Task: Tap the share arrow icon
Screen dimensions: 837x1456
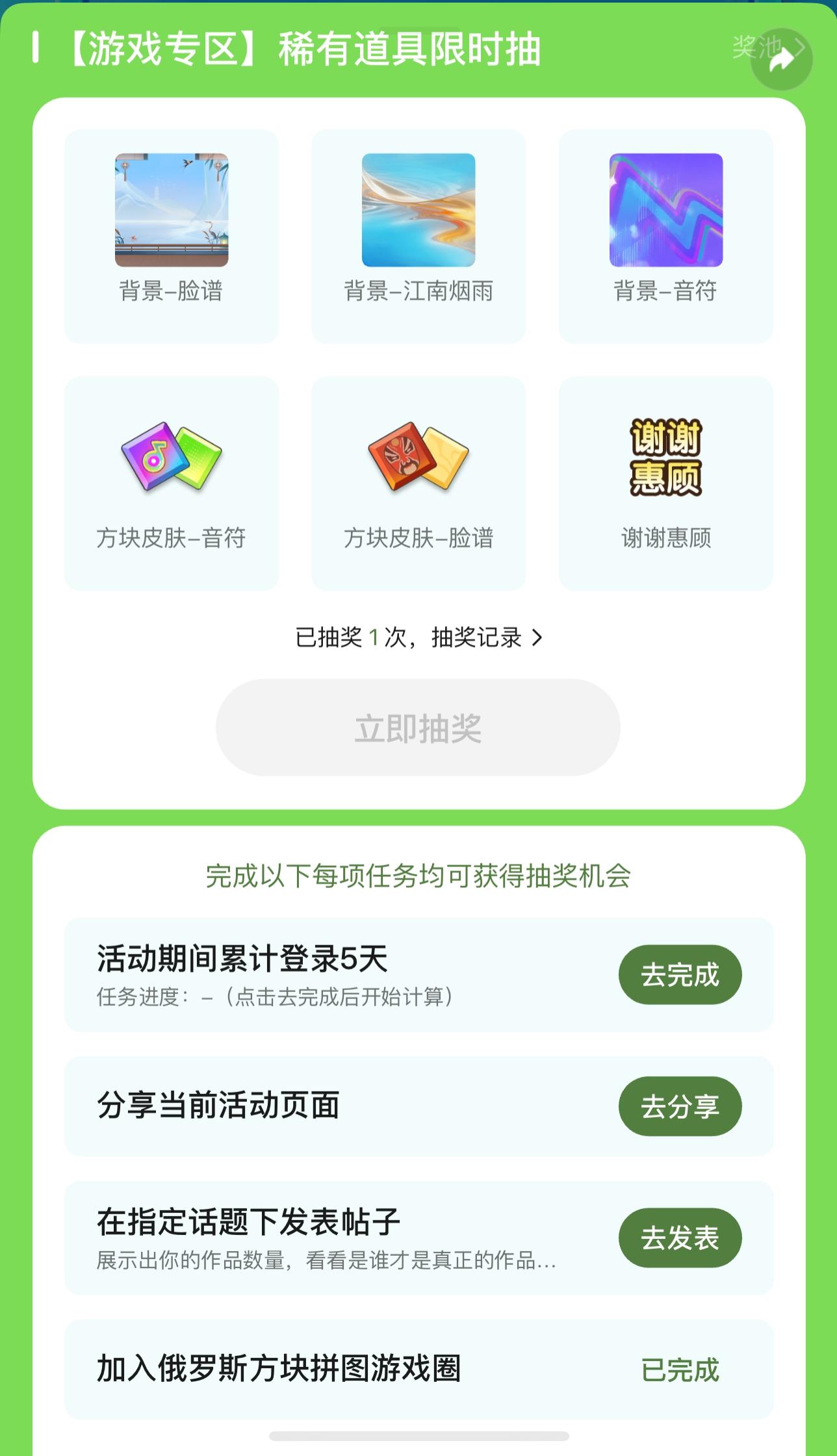Action: point(782,60)
